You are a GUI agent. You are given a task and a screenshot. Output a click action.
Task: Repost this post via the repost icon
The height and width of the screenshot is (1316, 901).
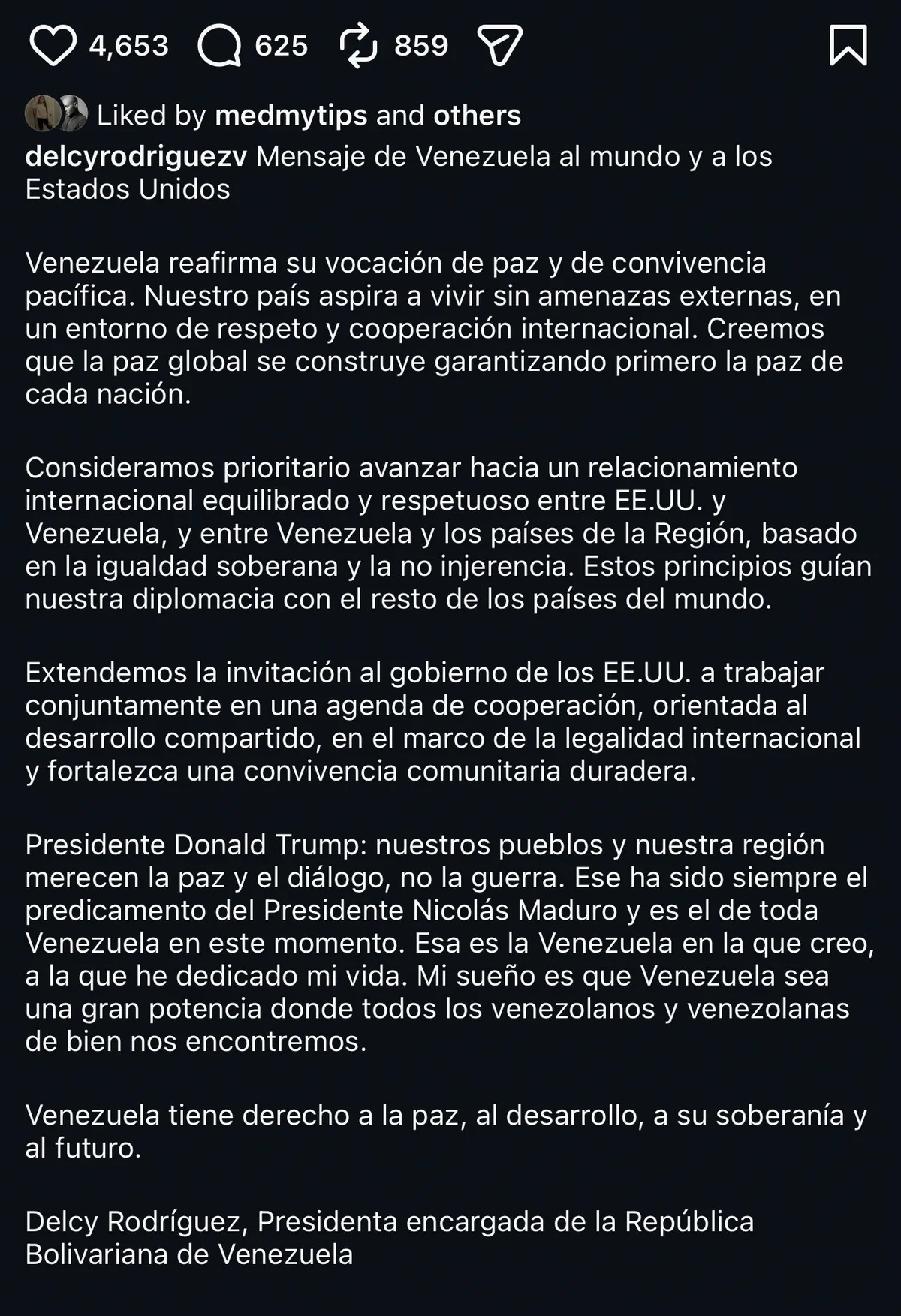(x=359, y=46)
